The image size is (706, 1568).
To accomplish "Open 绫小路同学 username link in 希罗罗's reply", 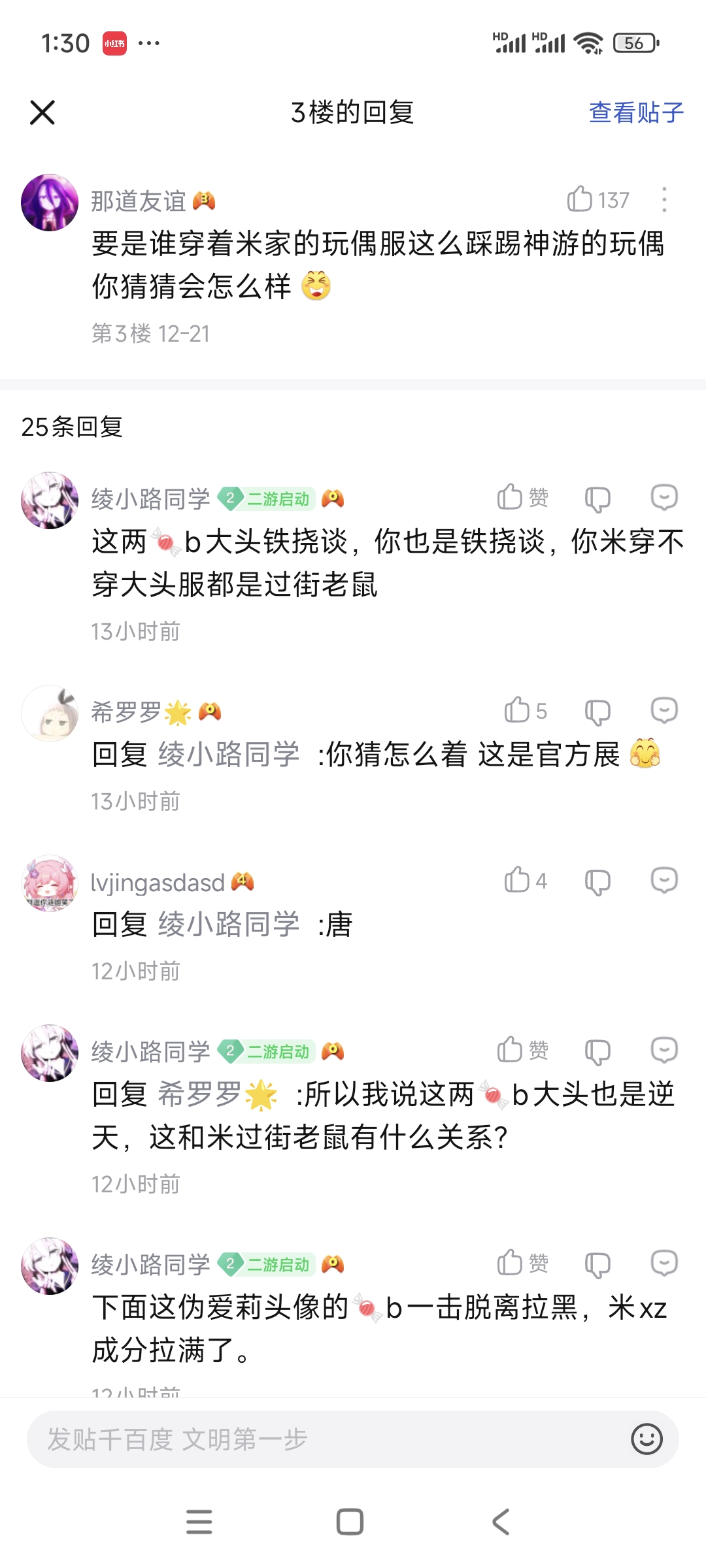I will coord(229,755).
